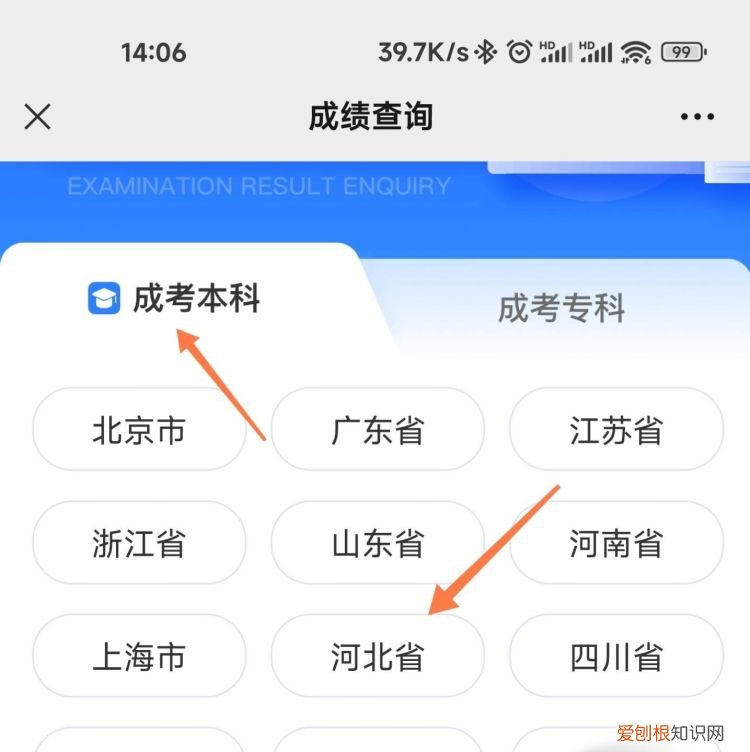This screenshot has width=750, height=752.
Task: Click the 四川省 province button
Action: [x=614, y=657]
